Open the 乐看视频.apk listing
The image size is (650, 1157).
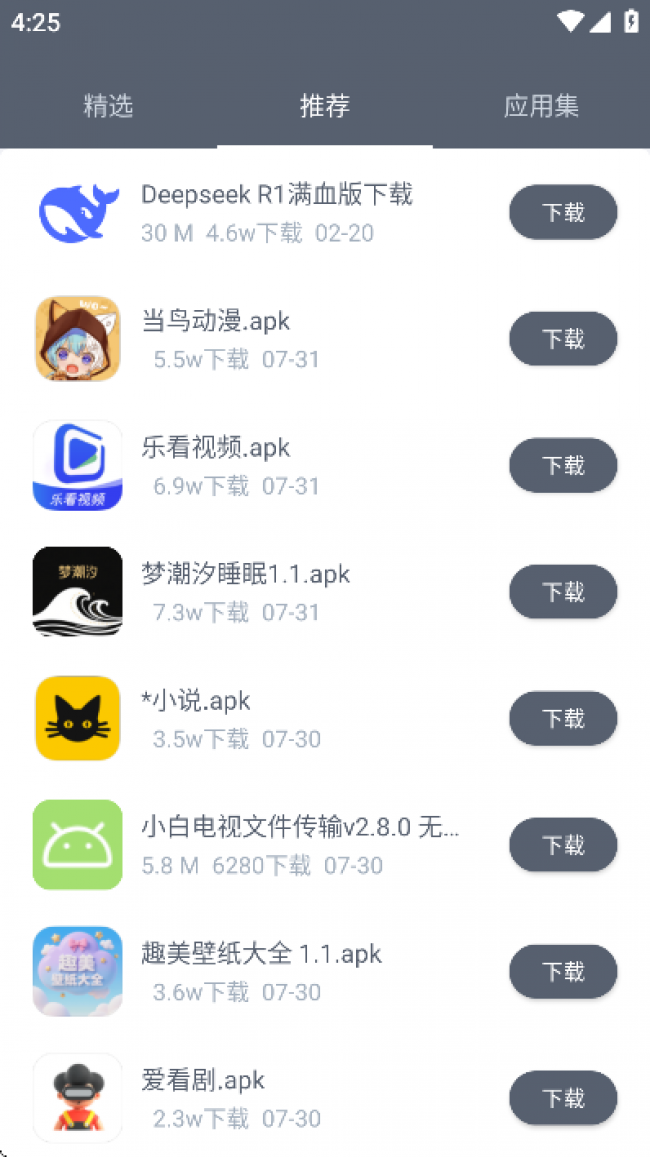(216, 448)
